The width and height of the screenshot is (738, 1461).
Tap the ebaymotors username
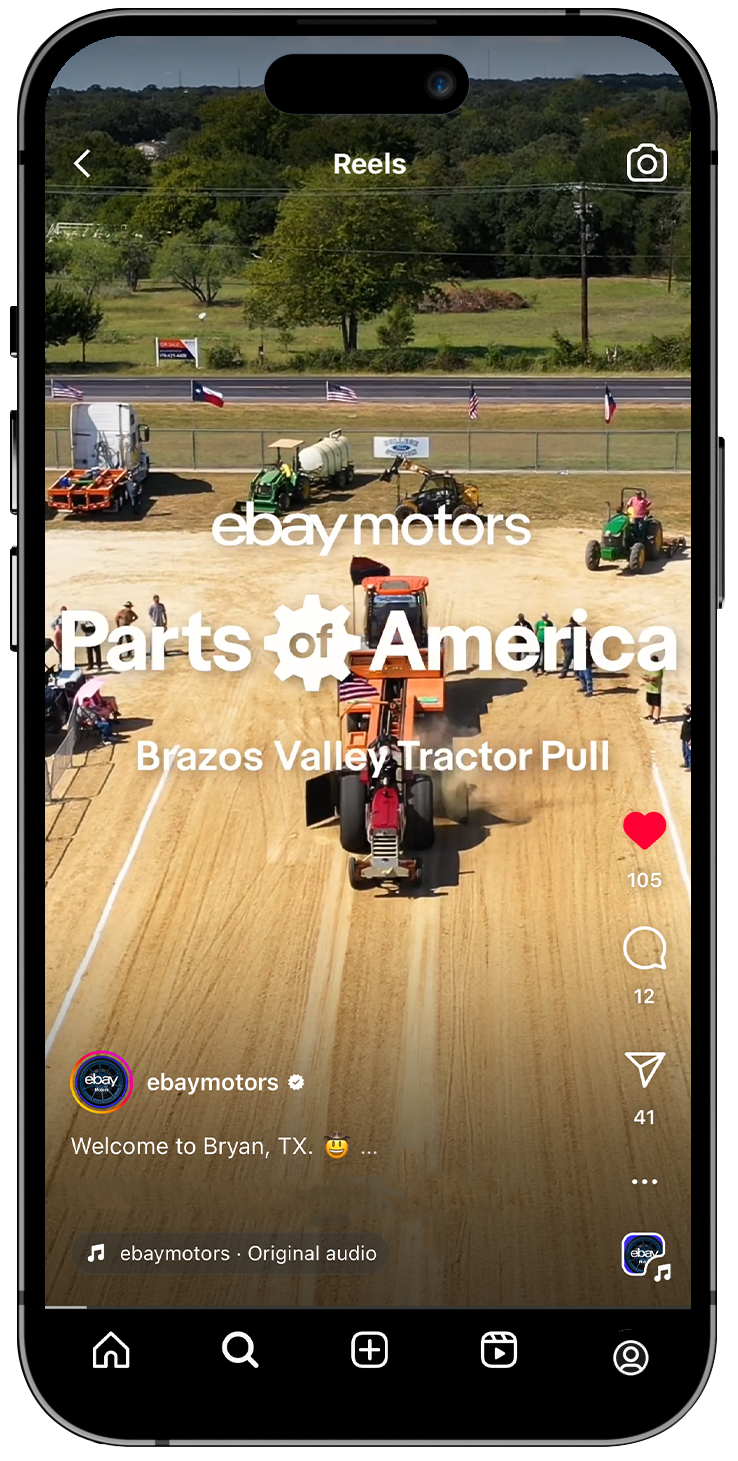(213, 1082)
